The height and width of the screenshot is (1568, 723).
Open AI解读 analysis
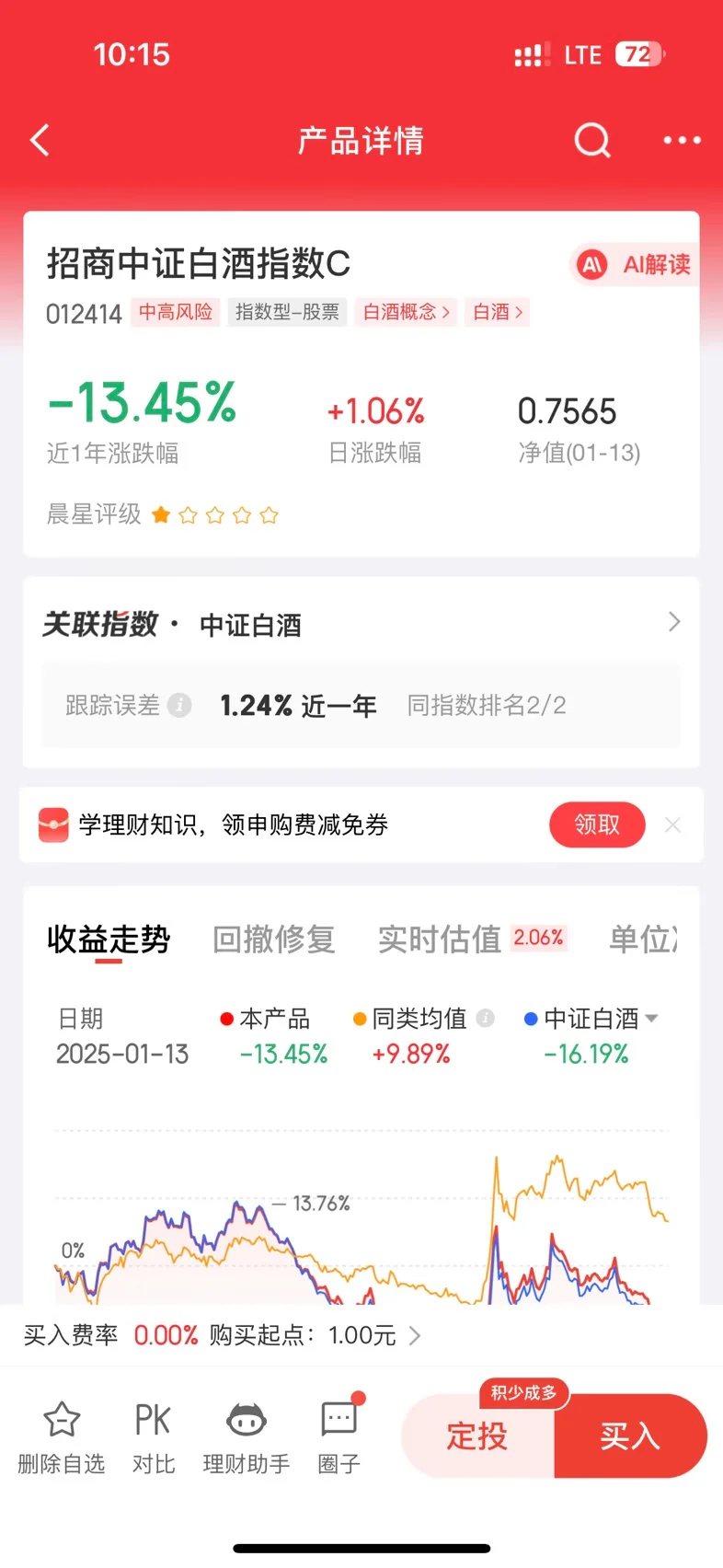pos(635,265)
